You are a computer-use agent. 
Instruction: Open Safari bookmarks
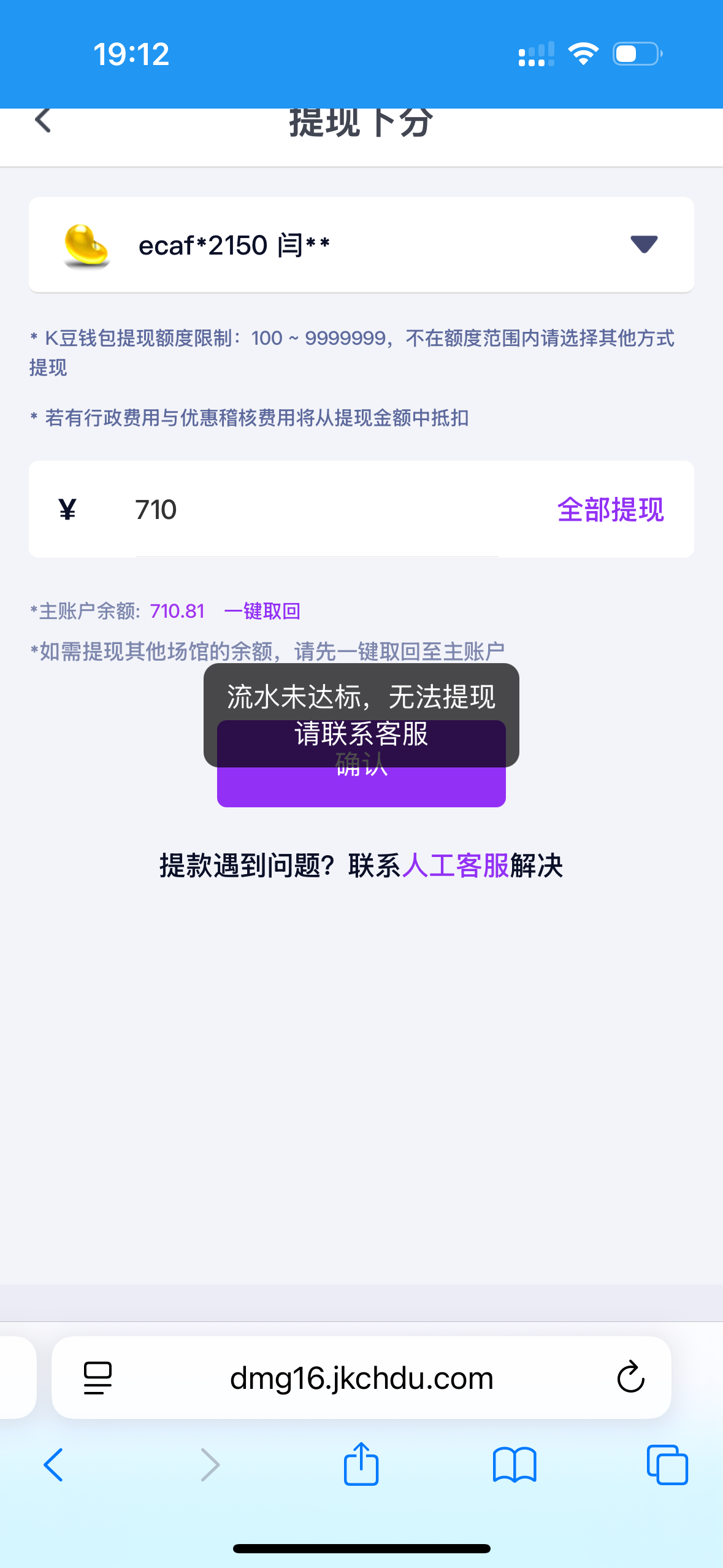point(515,1465)
